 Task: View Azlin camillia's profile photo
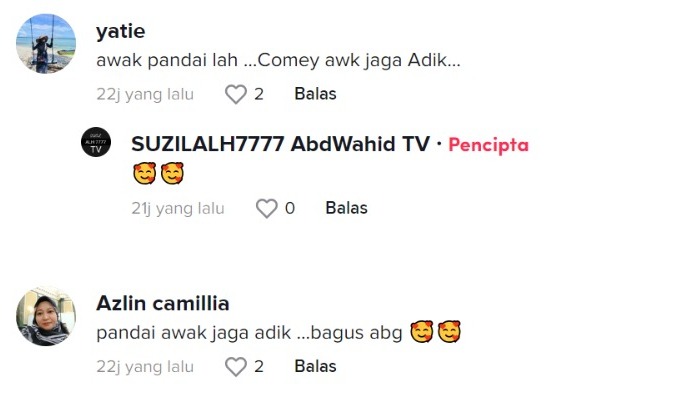[x=46, y=316]
